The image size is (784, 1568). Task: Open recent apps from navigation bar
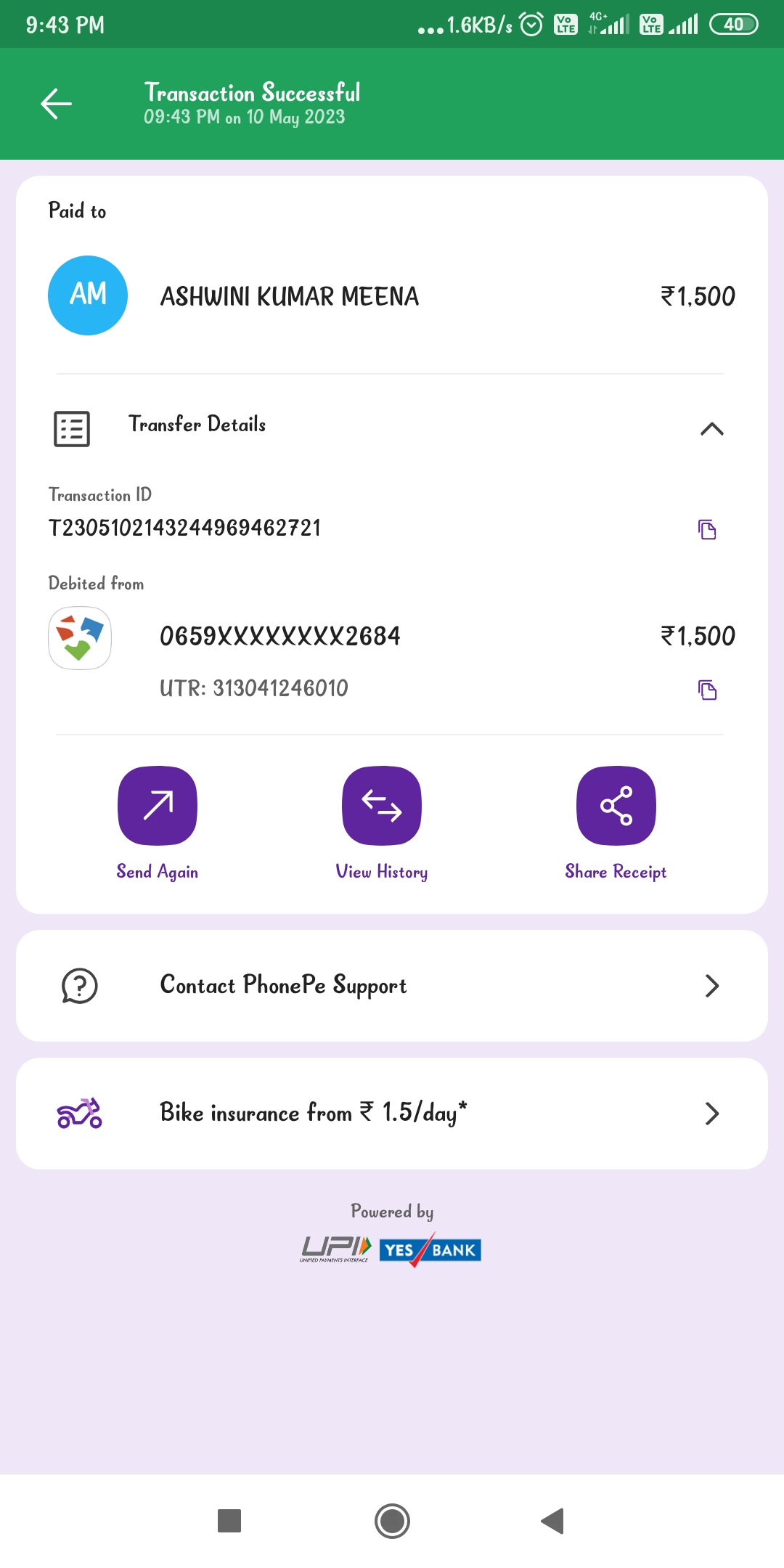[x=229, y=1521]
